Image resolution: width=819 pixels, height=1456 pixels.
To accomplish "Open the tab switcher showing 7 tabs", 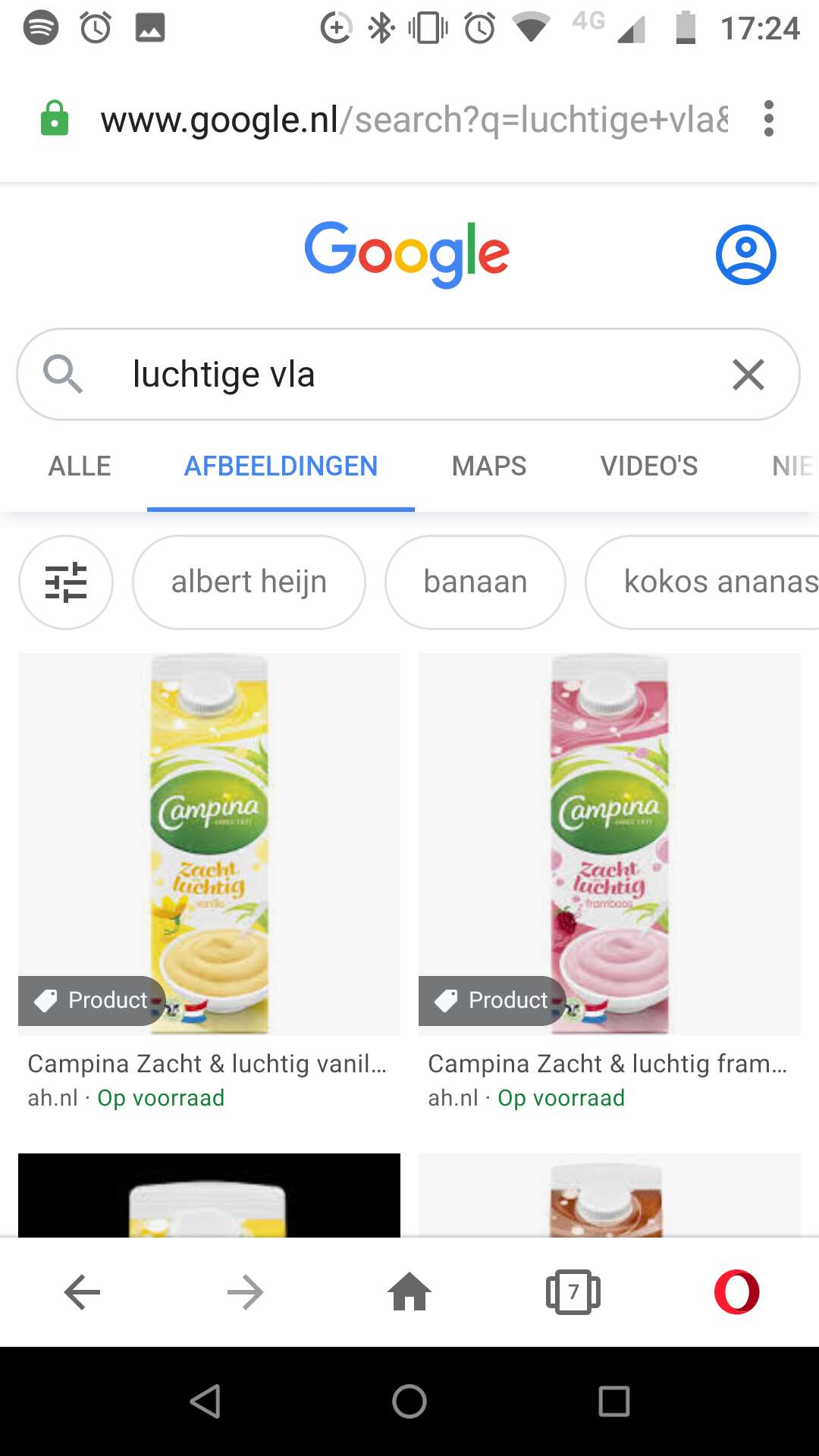I will click(x=573, y=1292).
